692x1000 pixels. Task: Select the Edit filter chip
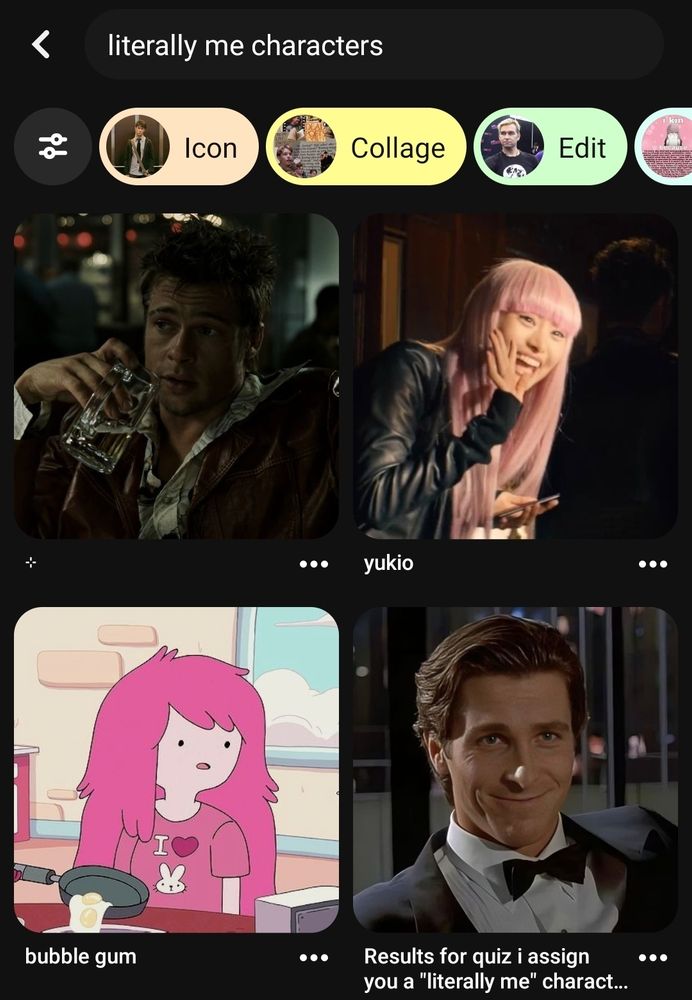click(x=550, y=147)
